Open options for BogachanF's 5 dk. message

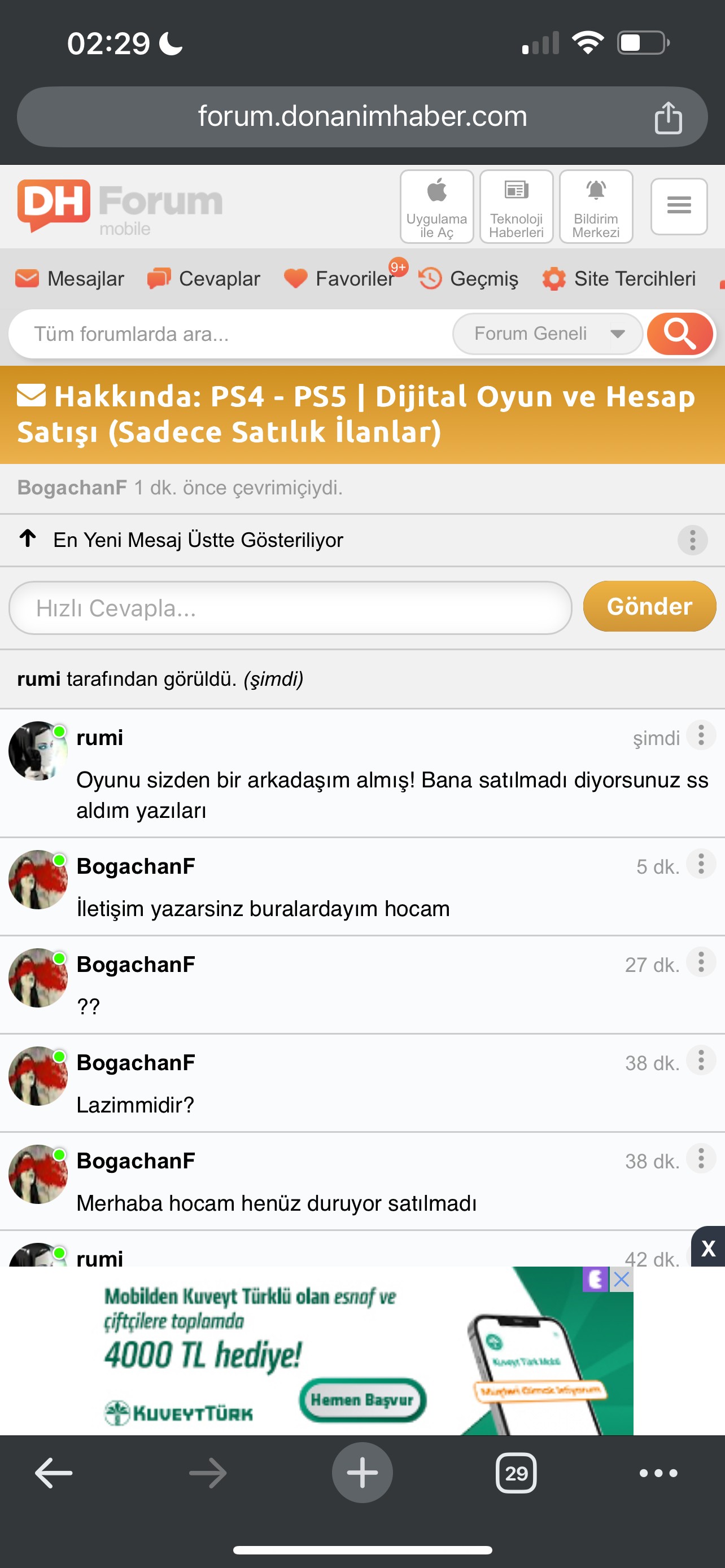click(701, 864)
